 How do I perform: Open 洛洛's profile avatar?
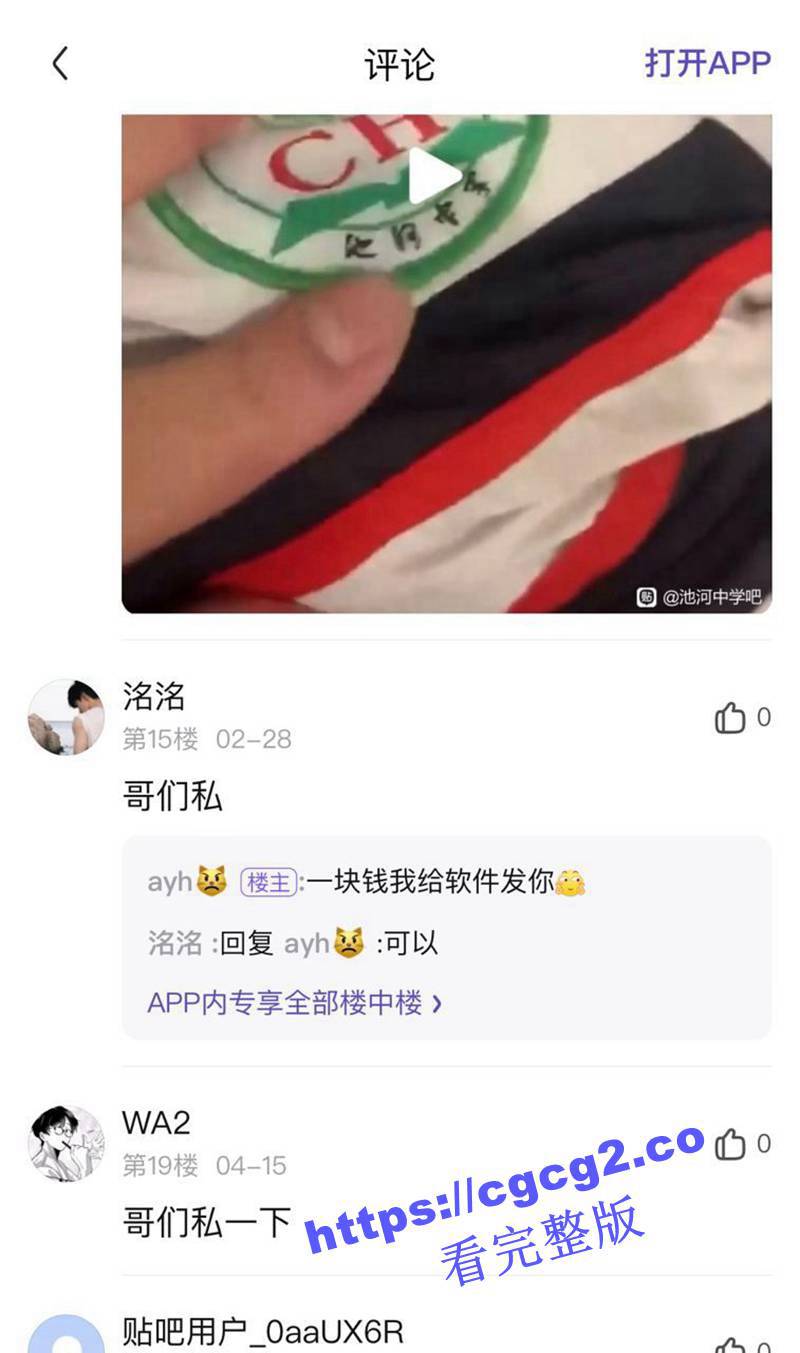tap(66, 717)
